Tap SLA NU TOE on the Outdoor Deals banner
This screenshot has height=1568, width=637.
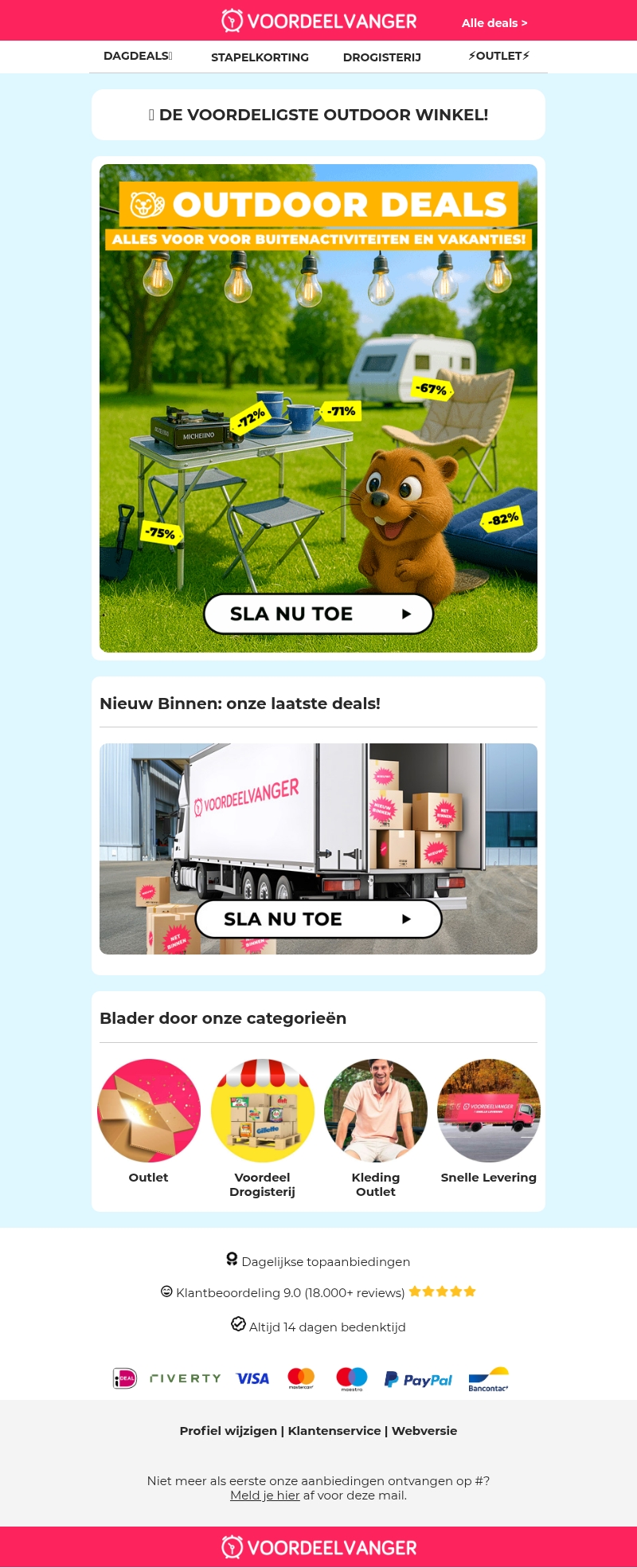pyautogui.click(x=318, y=613)
